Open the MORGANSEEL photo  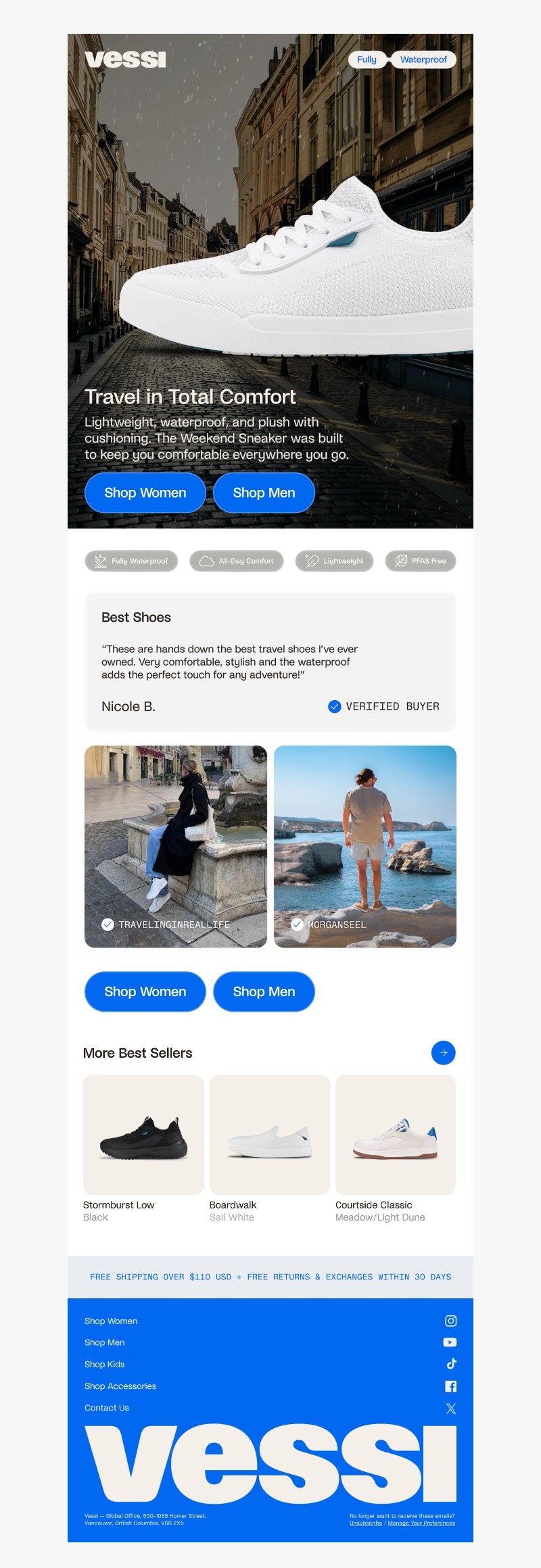coord(365,846)
